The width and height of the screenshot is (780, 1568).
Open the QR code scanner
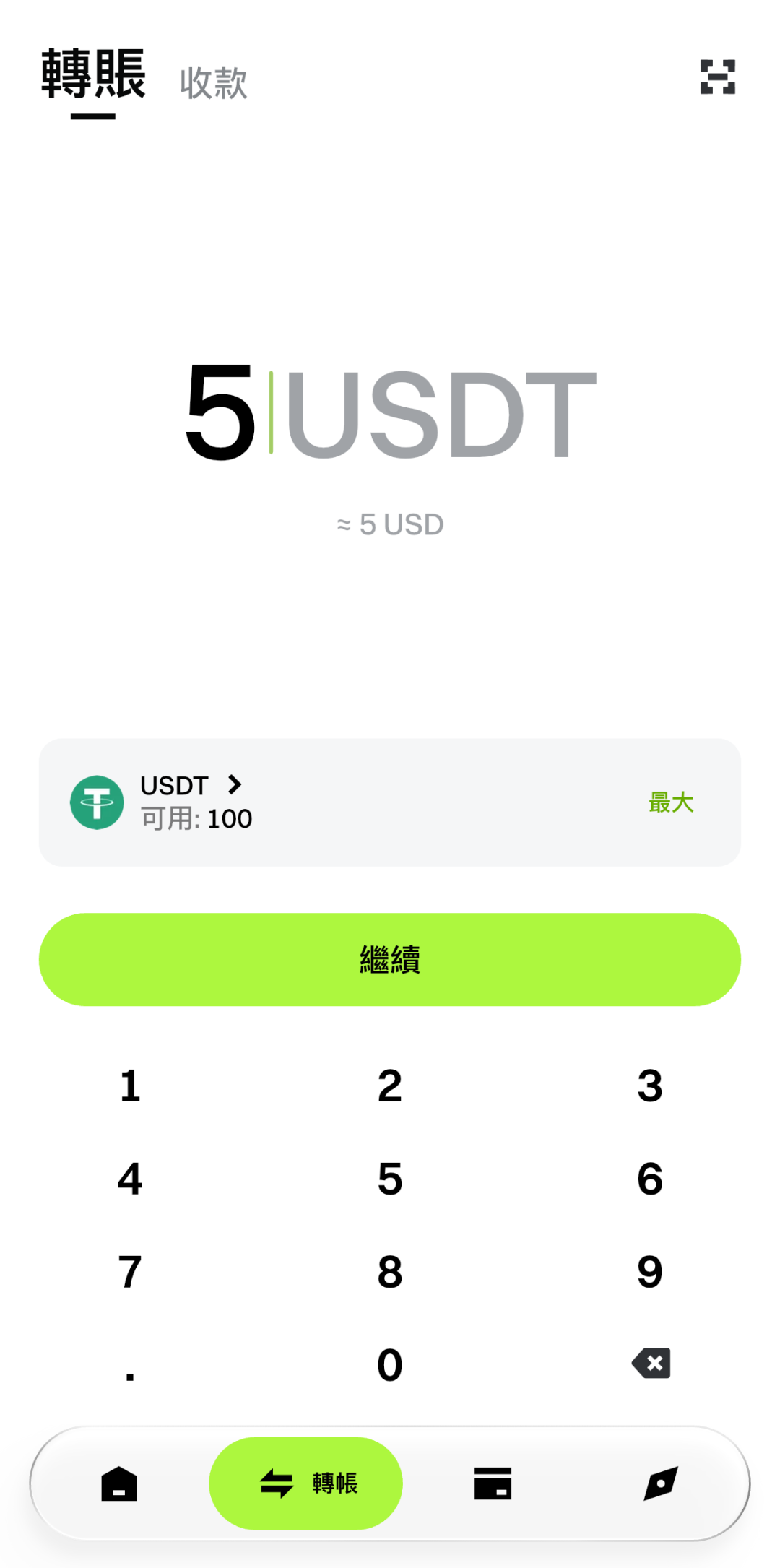(x=717, y=77)
